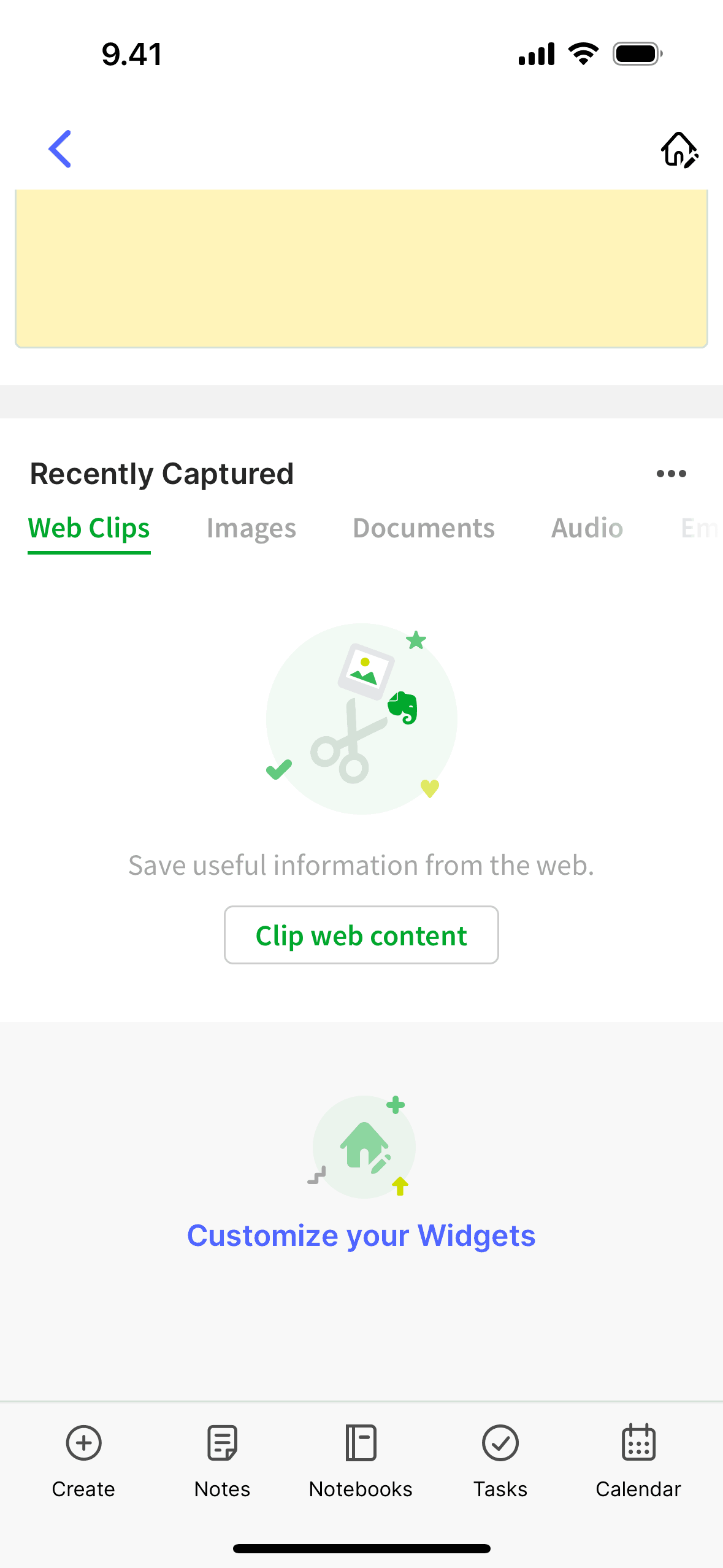Open Customize your Widgets

[361, 1236]
